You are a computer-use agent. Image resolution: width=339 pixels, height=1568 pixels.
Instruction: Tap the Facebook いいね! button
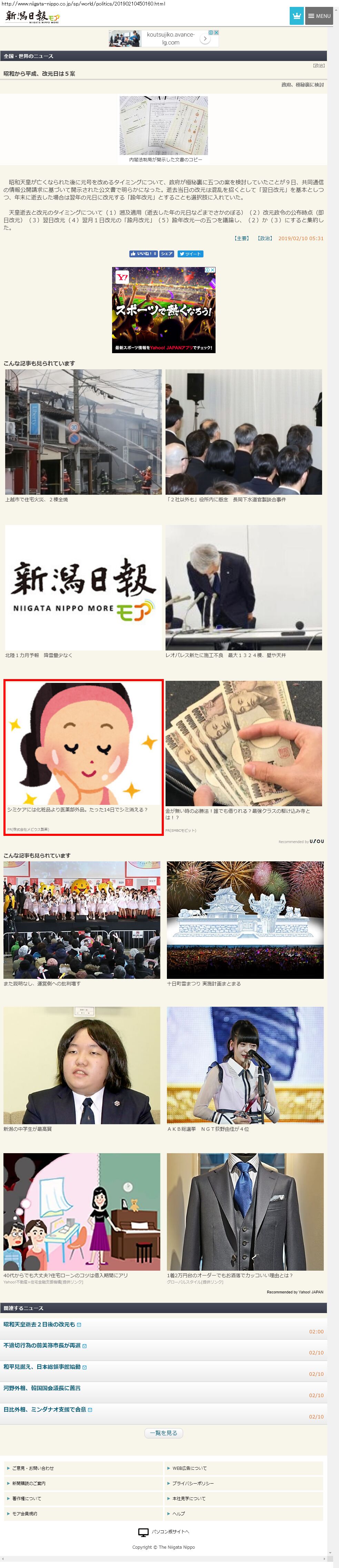pyautogui.click(x=143, y=254)
